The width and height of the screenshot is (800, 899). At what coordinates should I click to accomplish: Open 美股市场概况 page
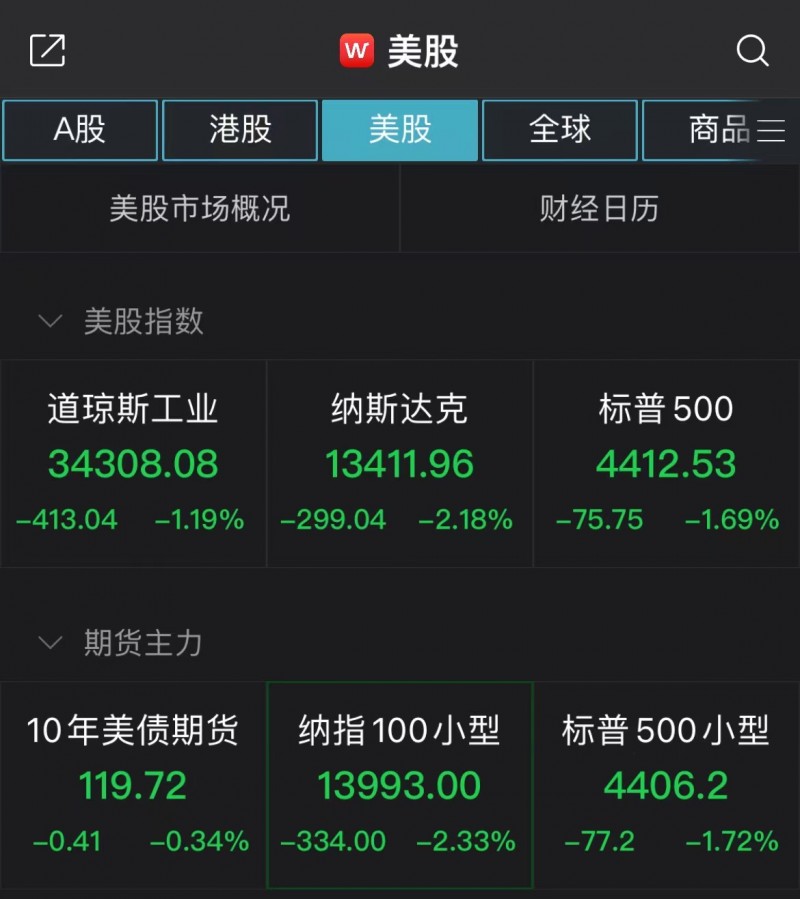[x=199, y=209]
